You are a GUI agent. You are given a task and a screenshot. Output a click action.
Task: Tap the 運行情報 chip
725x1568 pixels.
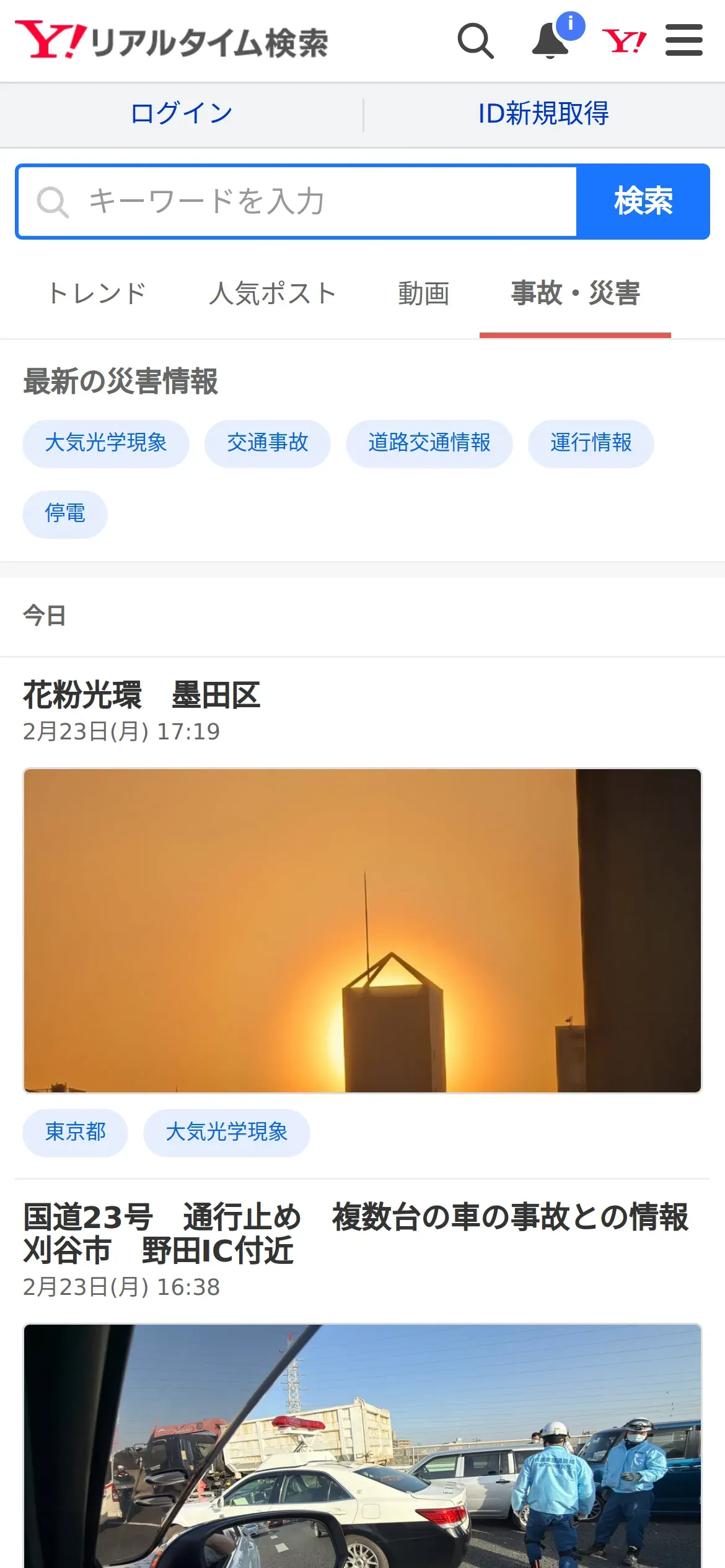click(x=591, y=443)
